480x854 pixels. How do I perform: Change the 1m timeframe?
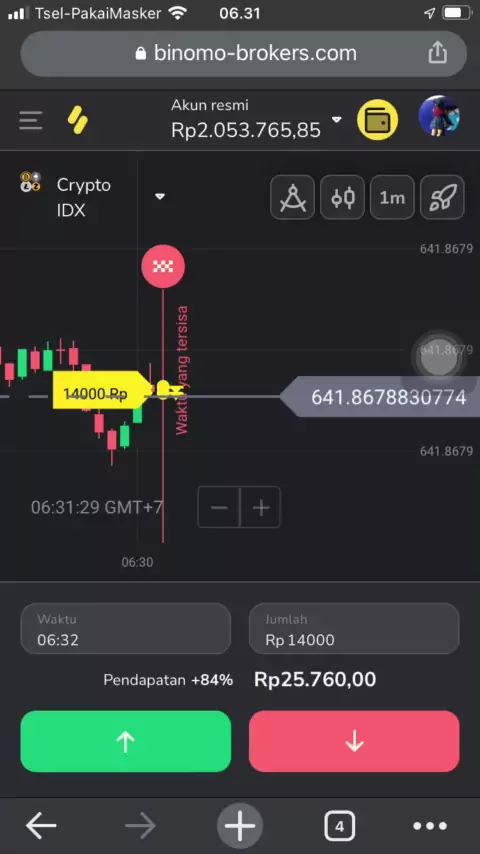[x=392, y=197]
